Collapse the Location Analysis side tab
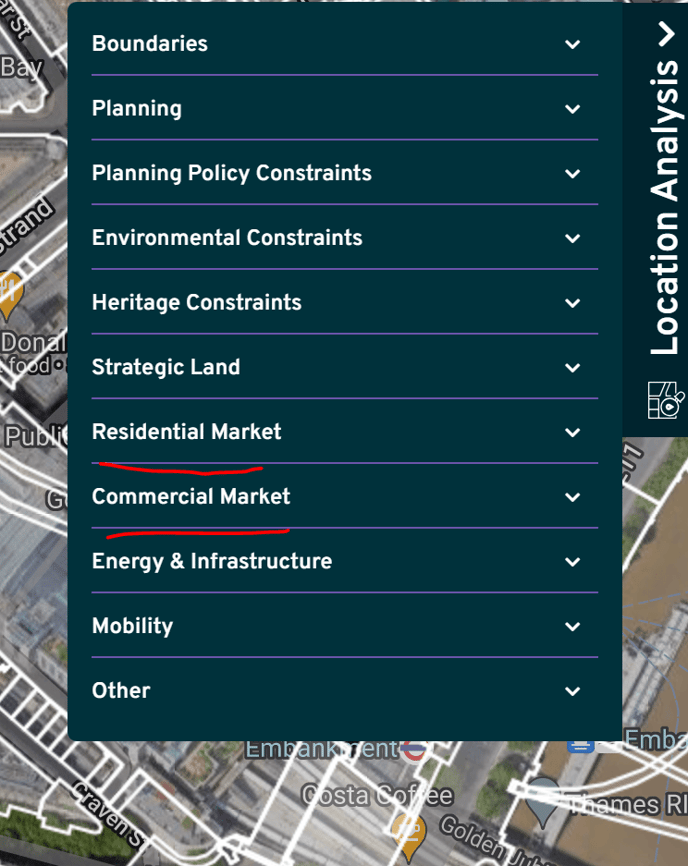 [x=665, y=34]
